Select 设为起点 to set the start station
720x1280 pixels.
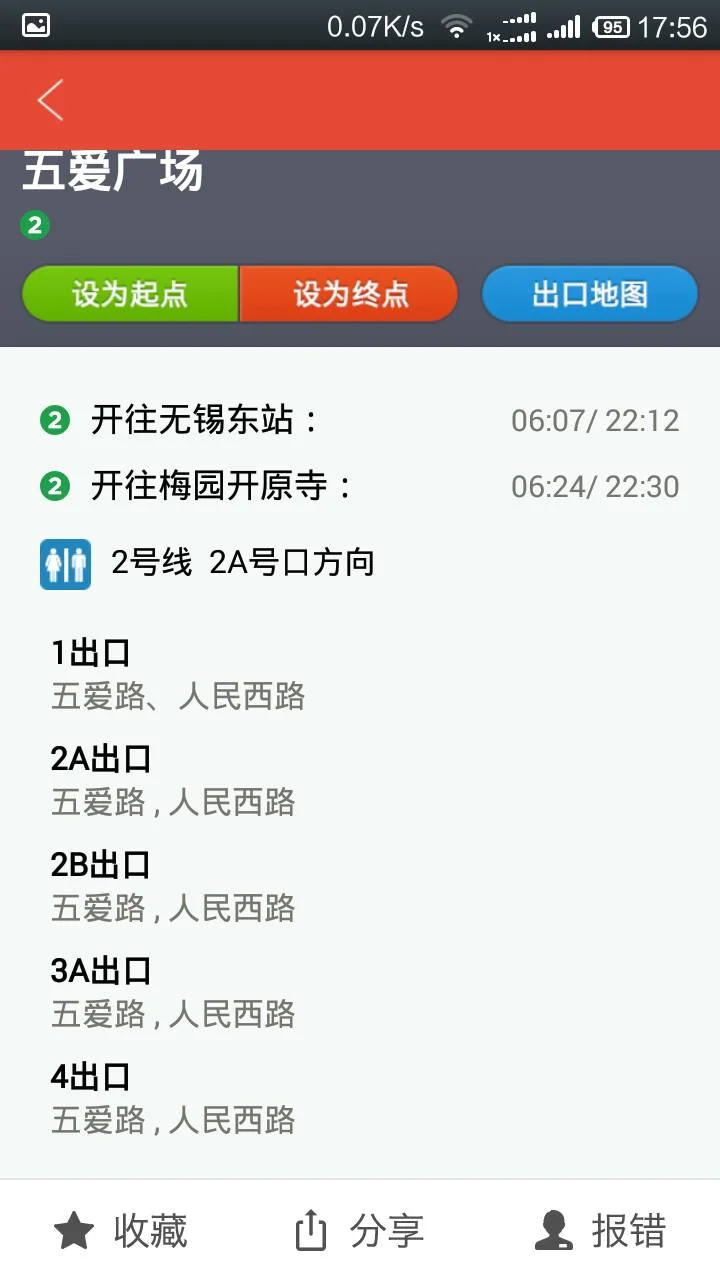(x=129, y=293)
